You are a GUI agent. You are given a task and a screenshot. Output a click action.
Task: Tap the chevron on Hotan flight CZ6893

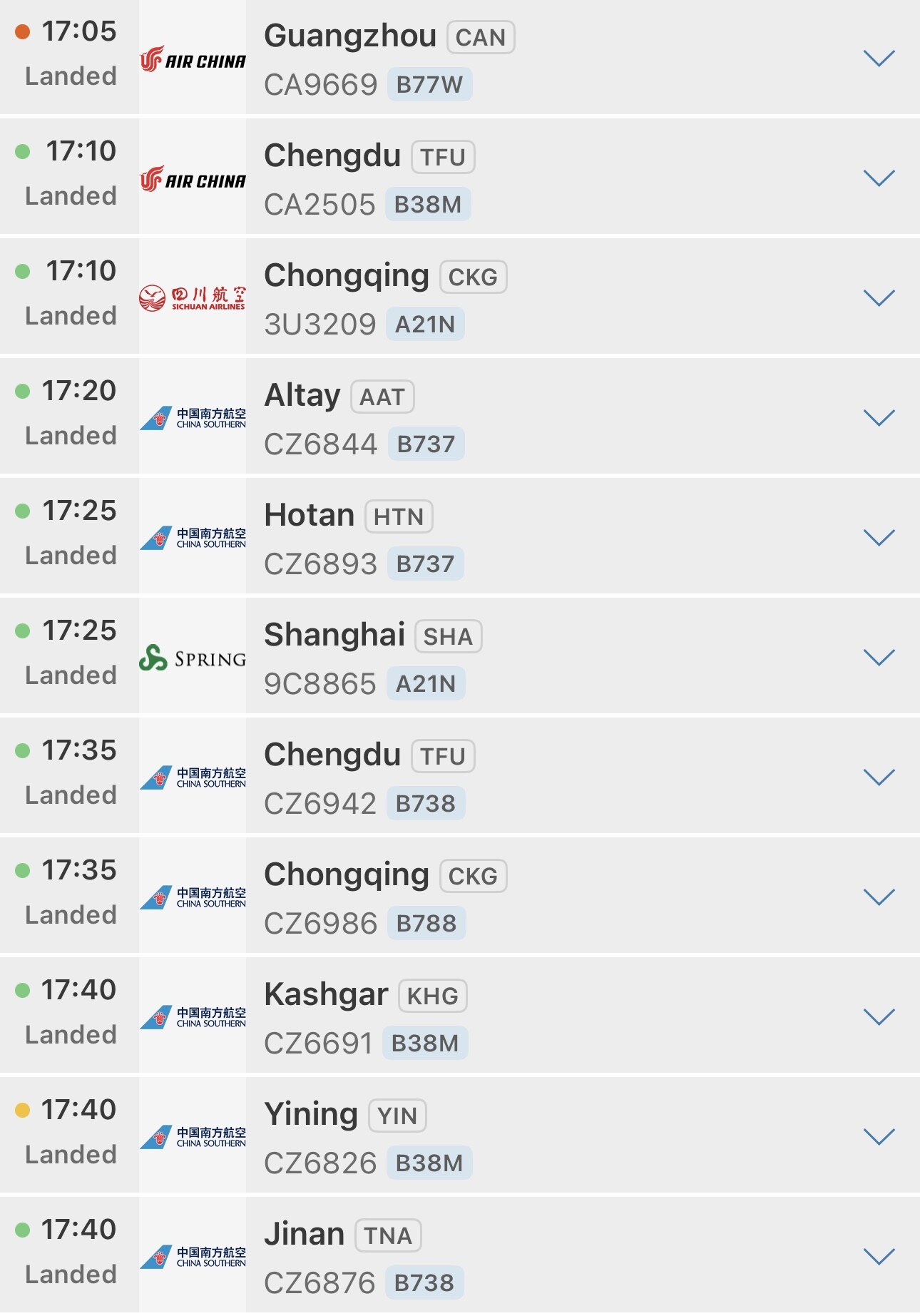pyautogui.click(x=879, y=538)
